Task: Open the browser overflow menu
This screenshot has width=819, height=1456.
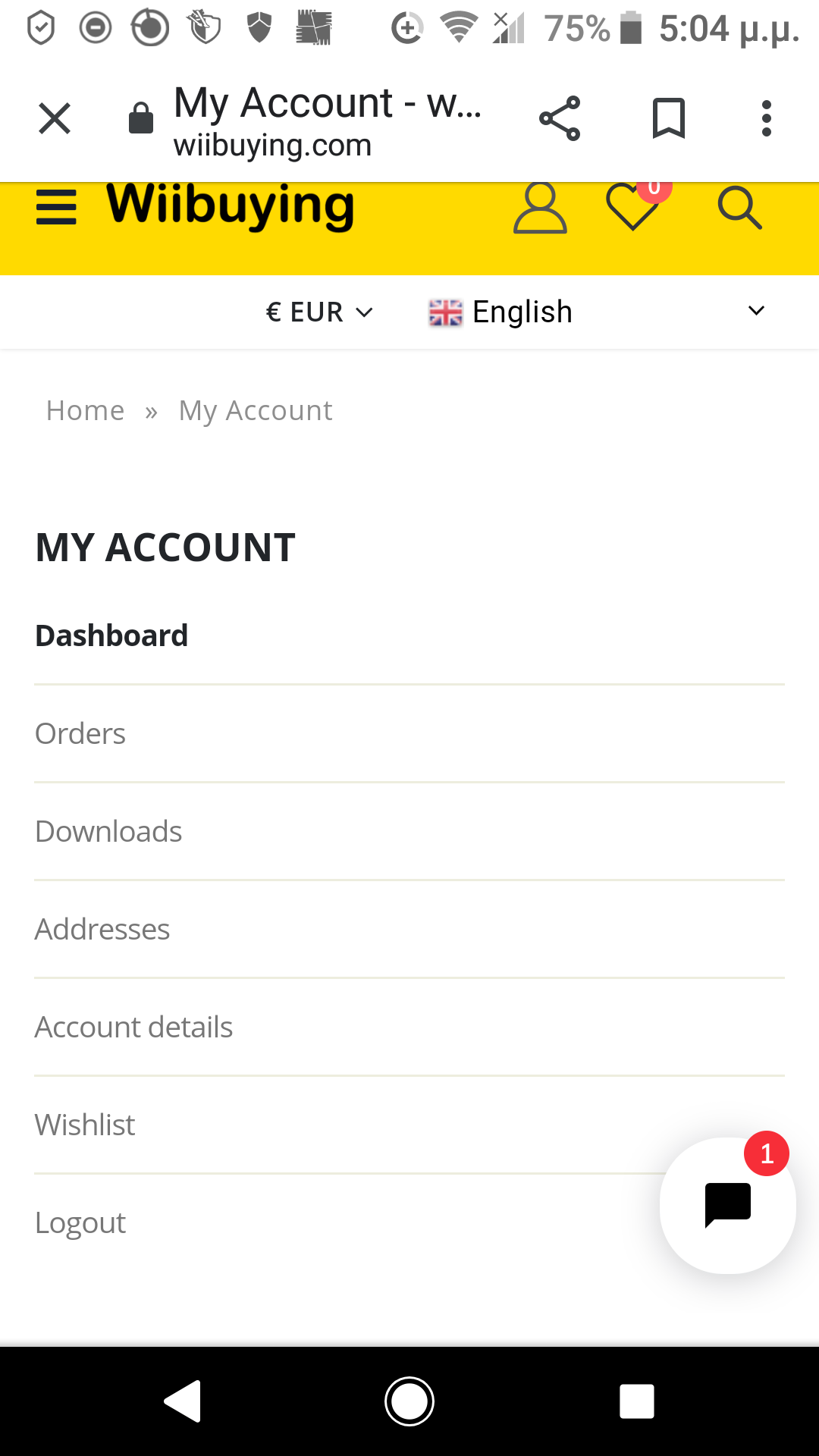Action: (x=767, y=119)
